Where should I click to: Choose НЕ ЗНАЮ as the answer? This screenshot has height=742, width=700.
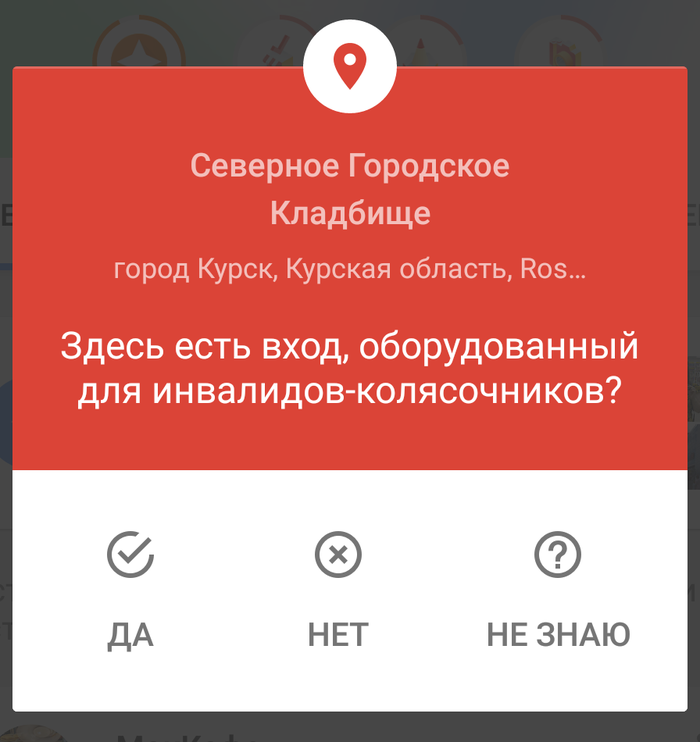[558, 588]
